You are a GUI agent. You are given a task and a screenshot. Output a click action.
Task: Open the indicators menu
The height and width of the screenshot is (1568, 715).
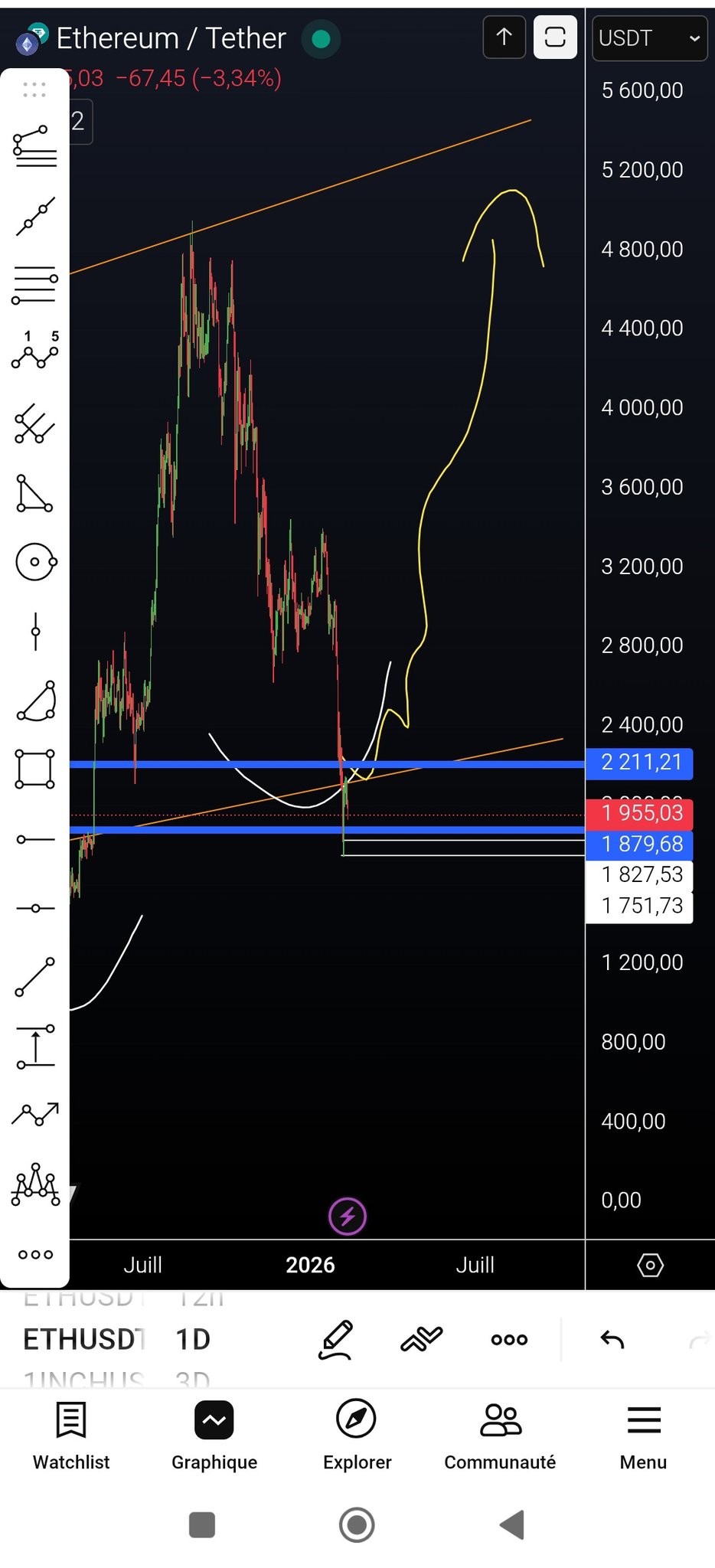tap(422, 1339)
